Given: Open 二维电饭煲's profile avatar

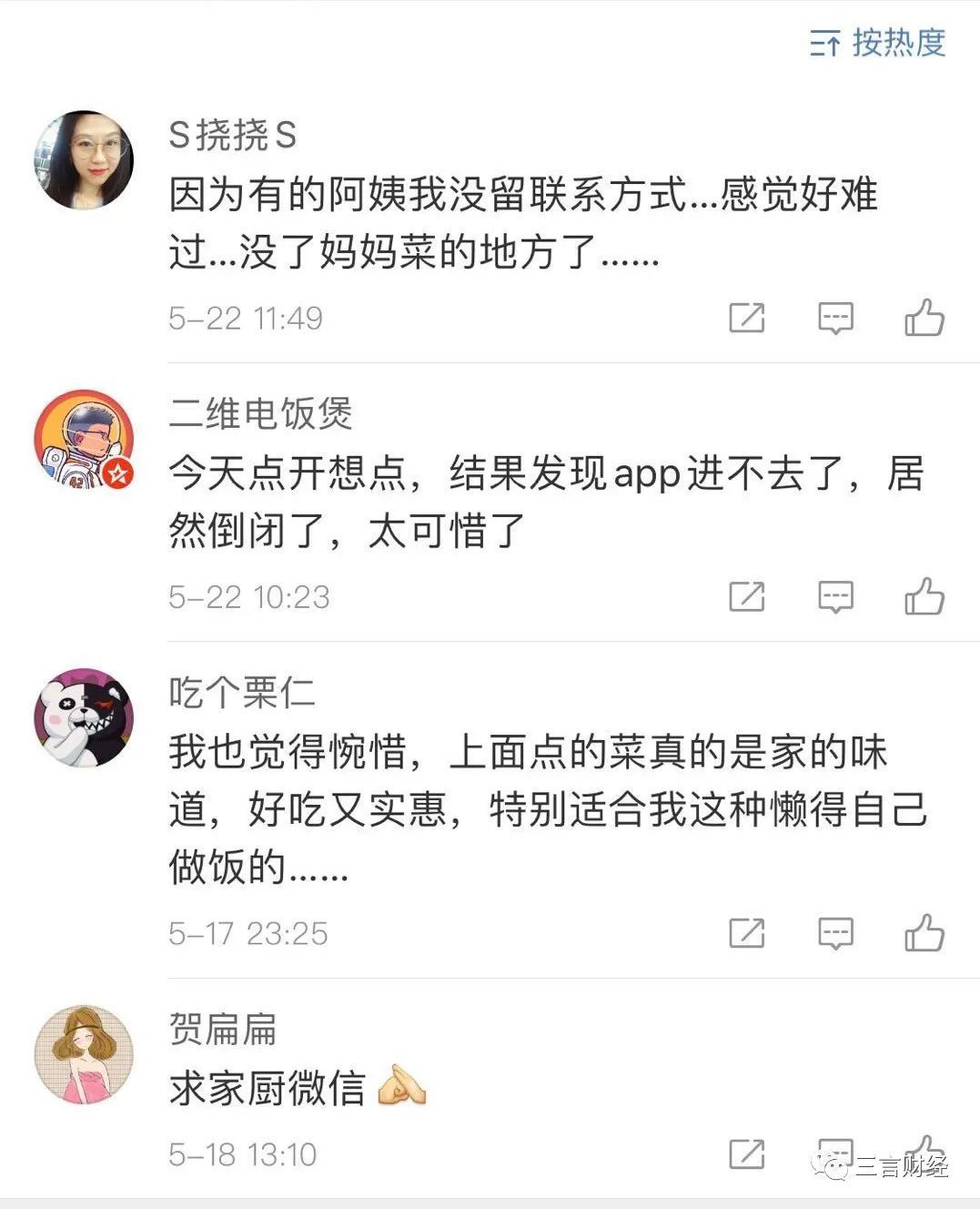Looking at the screenshot, I should [84, 440].
